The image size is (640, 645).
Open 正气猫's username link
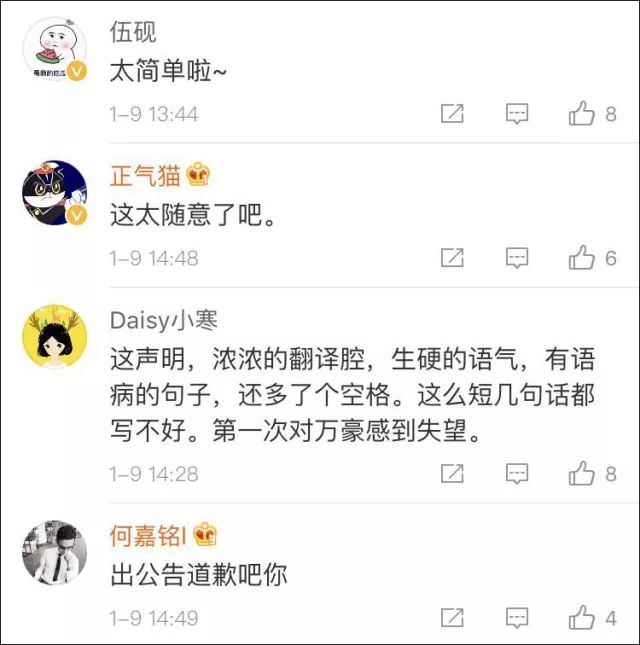(x=145, y=176)
